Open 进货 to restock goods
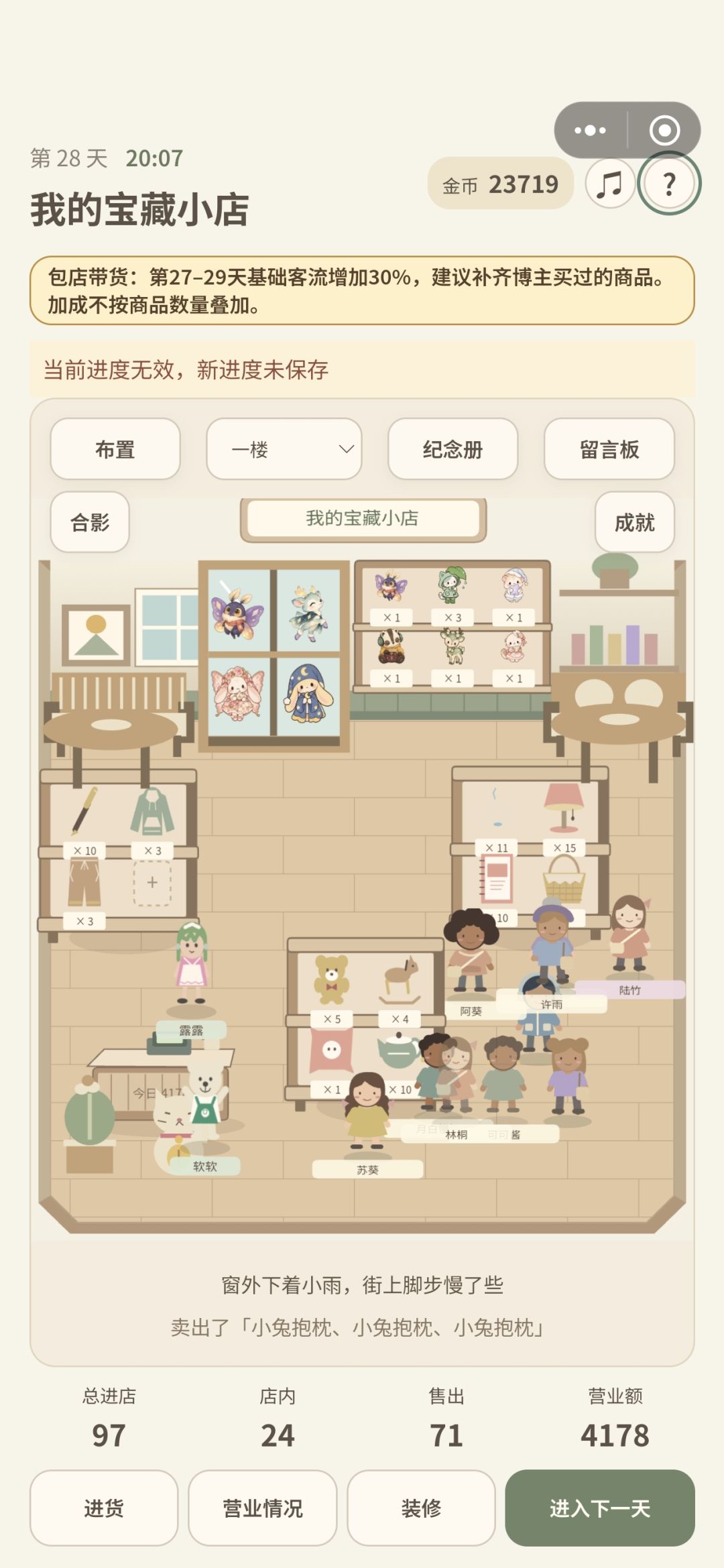 pyautogui.click(x=104, y=1508)
